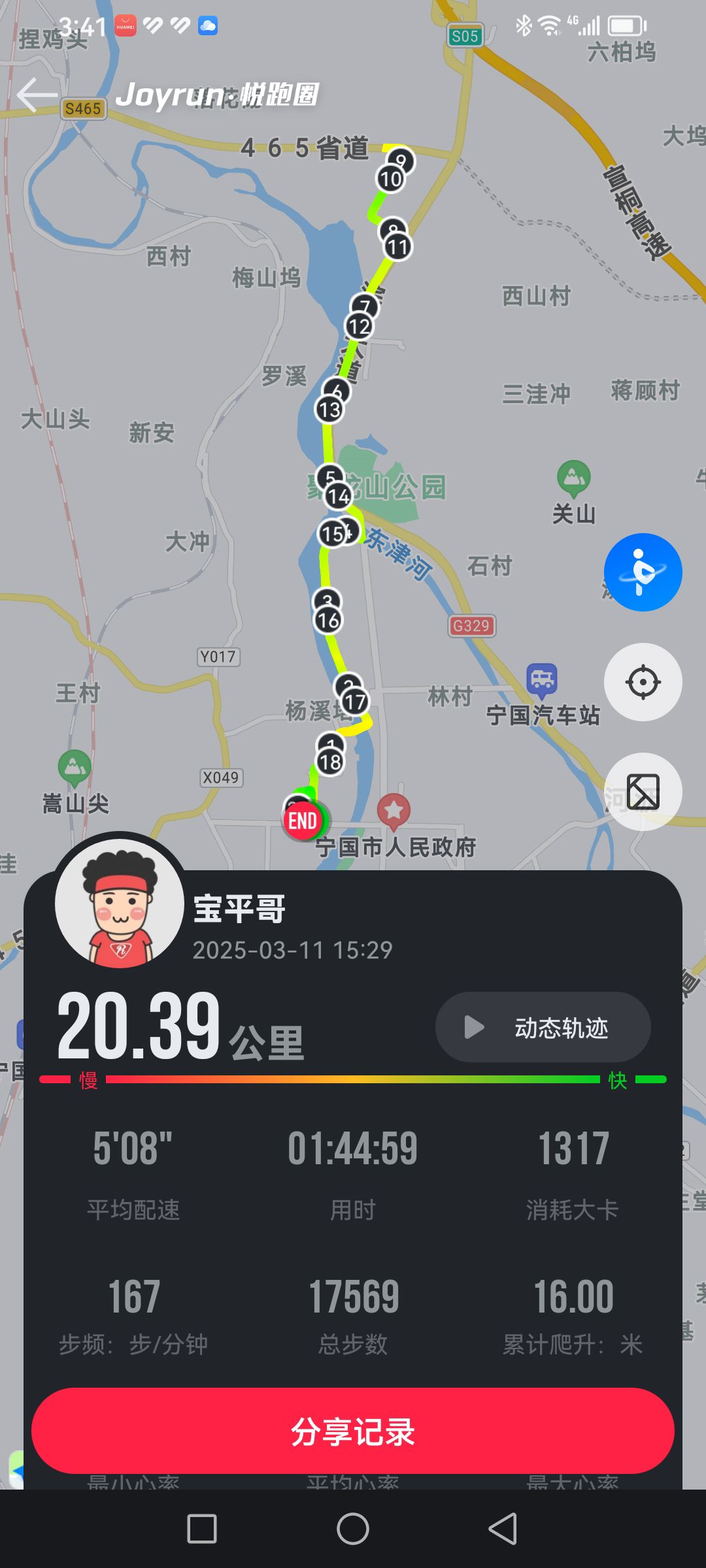The height and width of the screenshot is (1568, 706).
Task: Open 宝平哥's profile avatar
Action: pyautogui.click(x=120, y=903)
